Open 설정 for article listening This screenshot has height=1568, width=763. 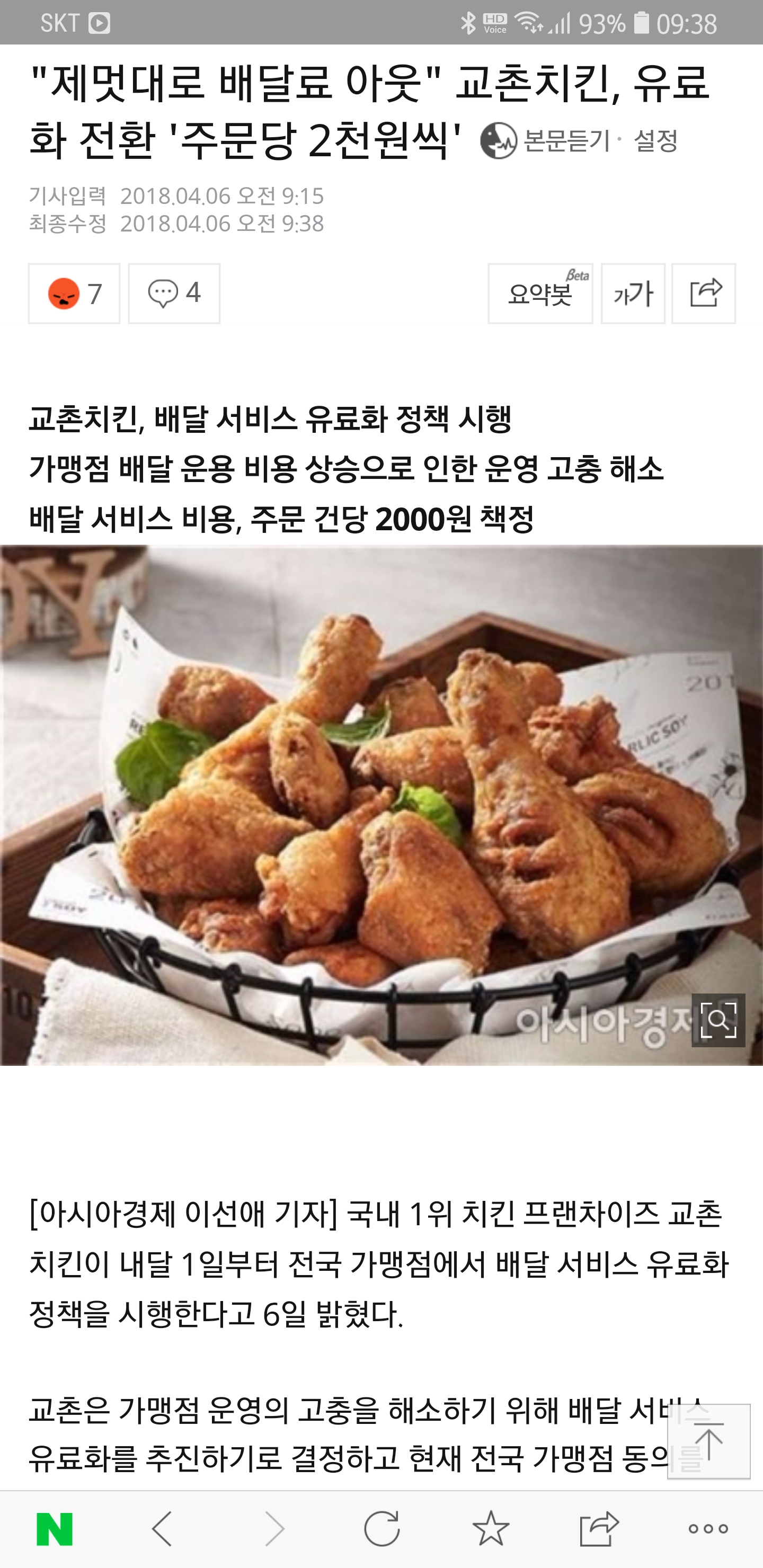click(x=656, y=140)
